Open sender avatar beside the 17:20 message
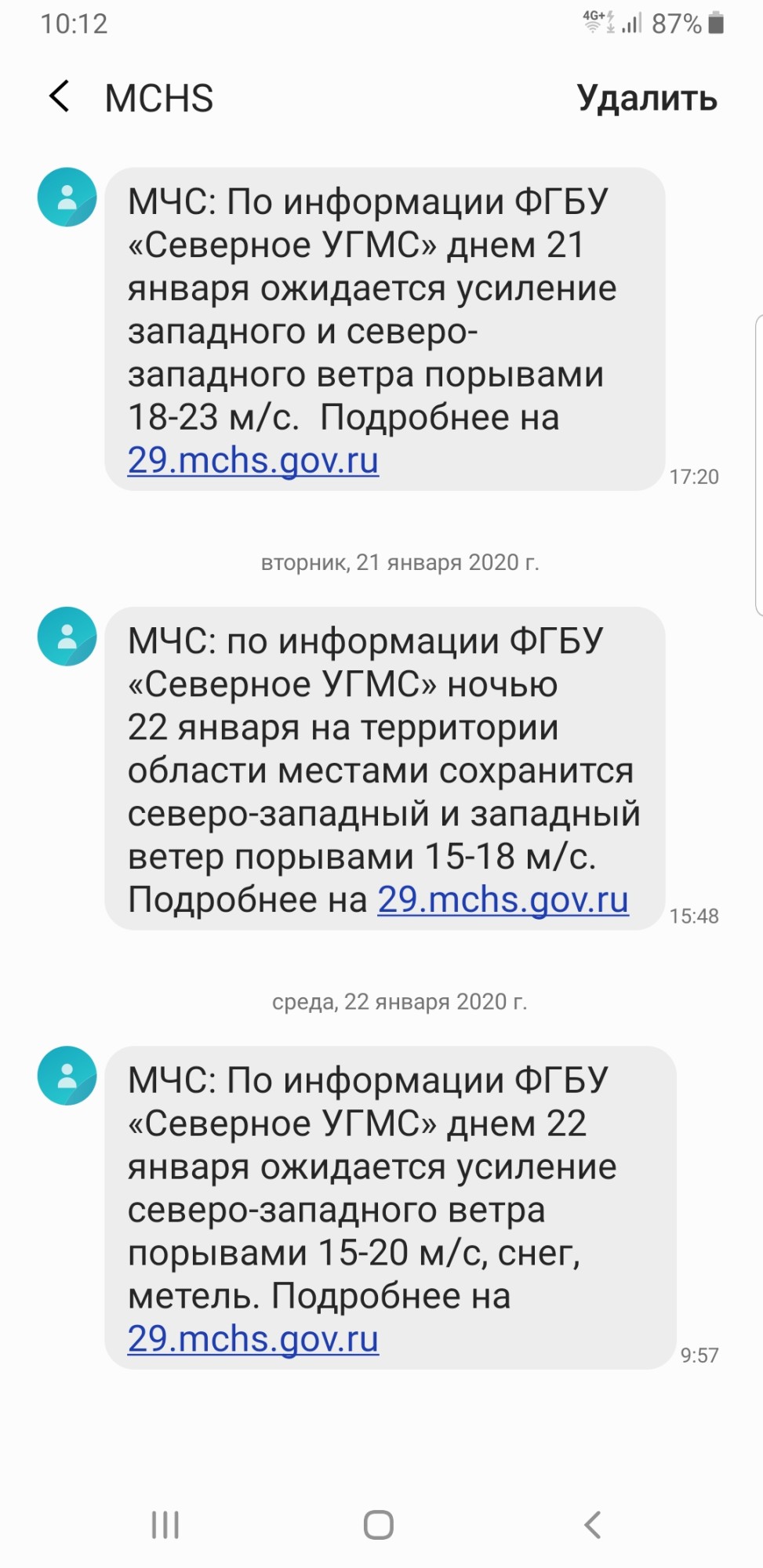Screen dimensions: 763x1568 67,197
